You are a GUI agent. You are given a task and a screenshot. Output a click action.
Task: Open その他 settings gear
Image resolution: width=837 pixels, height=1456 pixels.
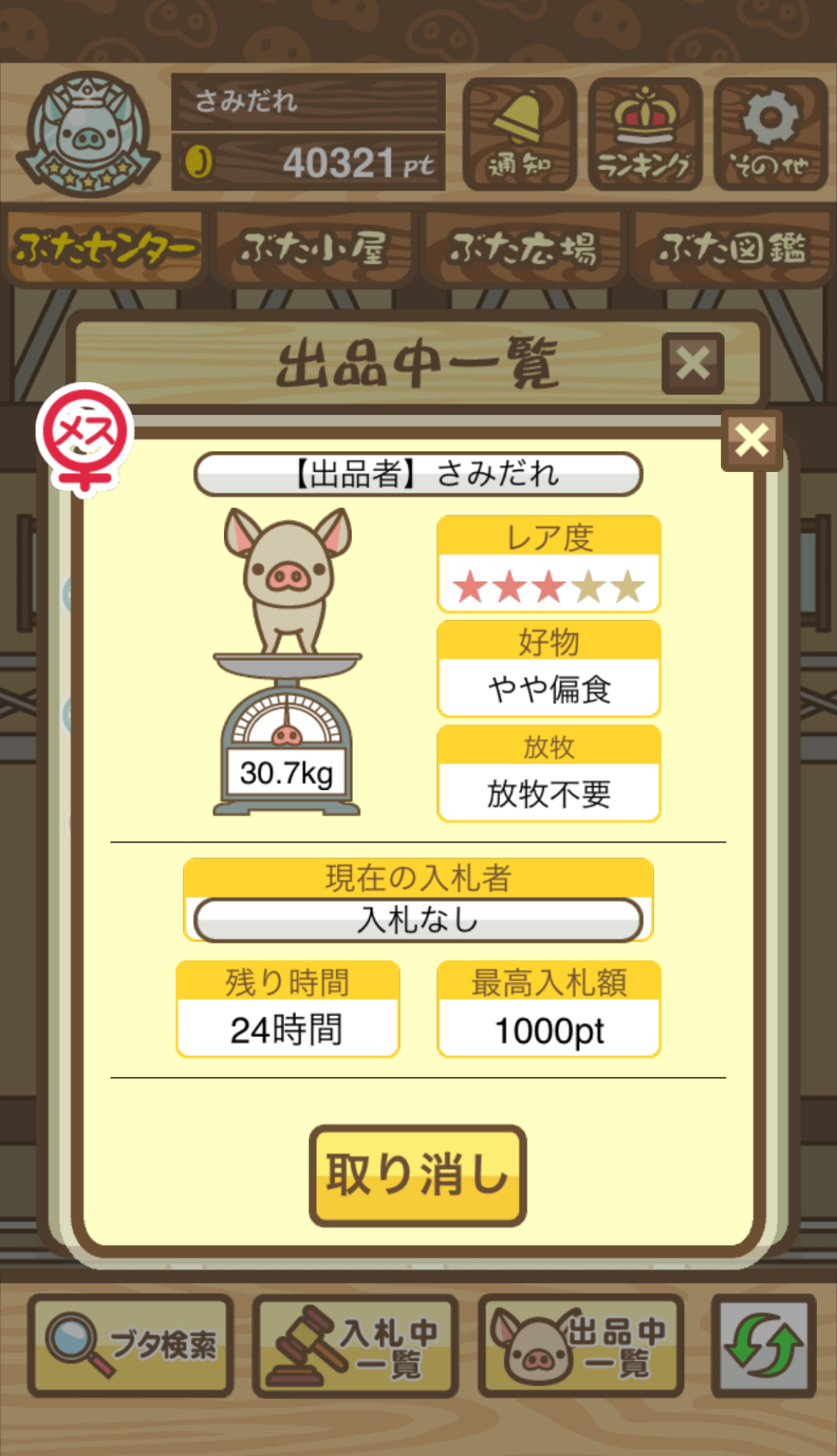pyautogui.click(x=770, y=134)
